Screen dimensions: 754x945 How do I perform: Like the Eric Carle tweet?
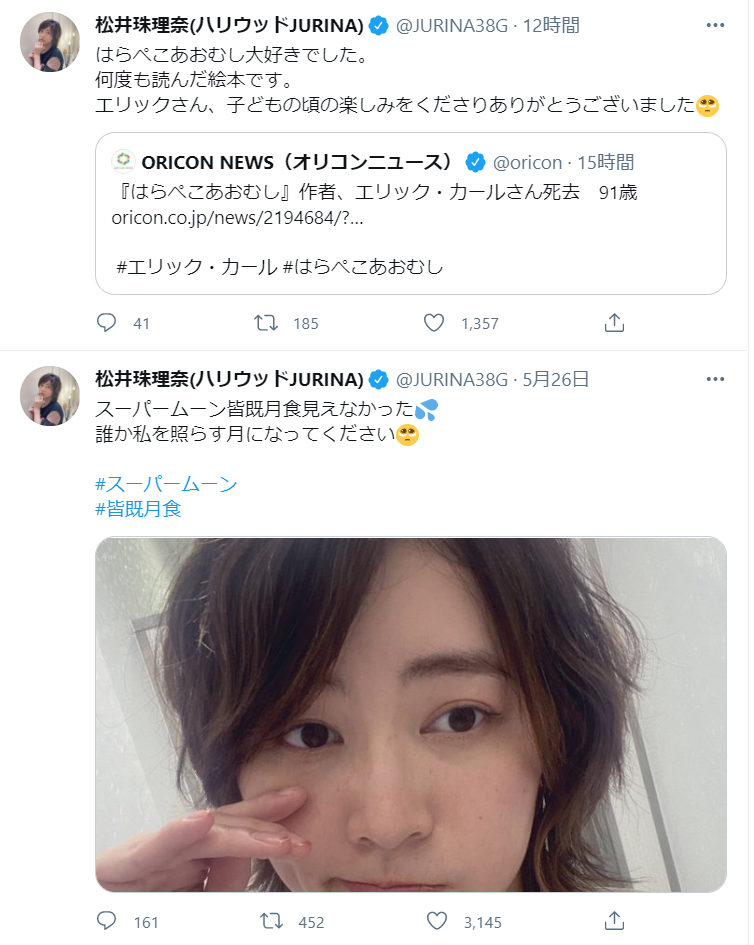433,320
